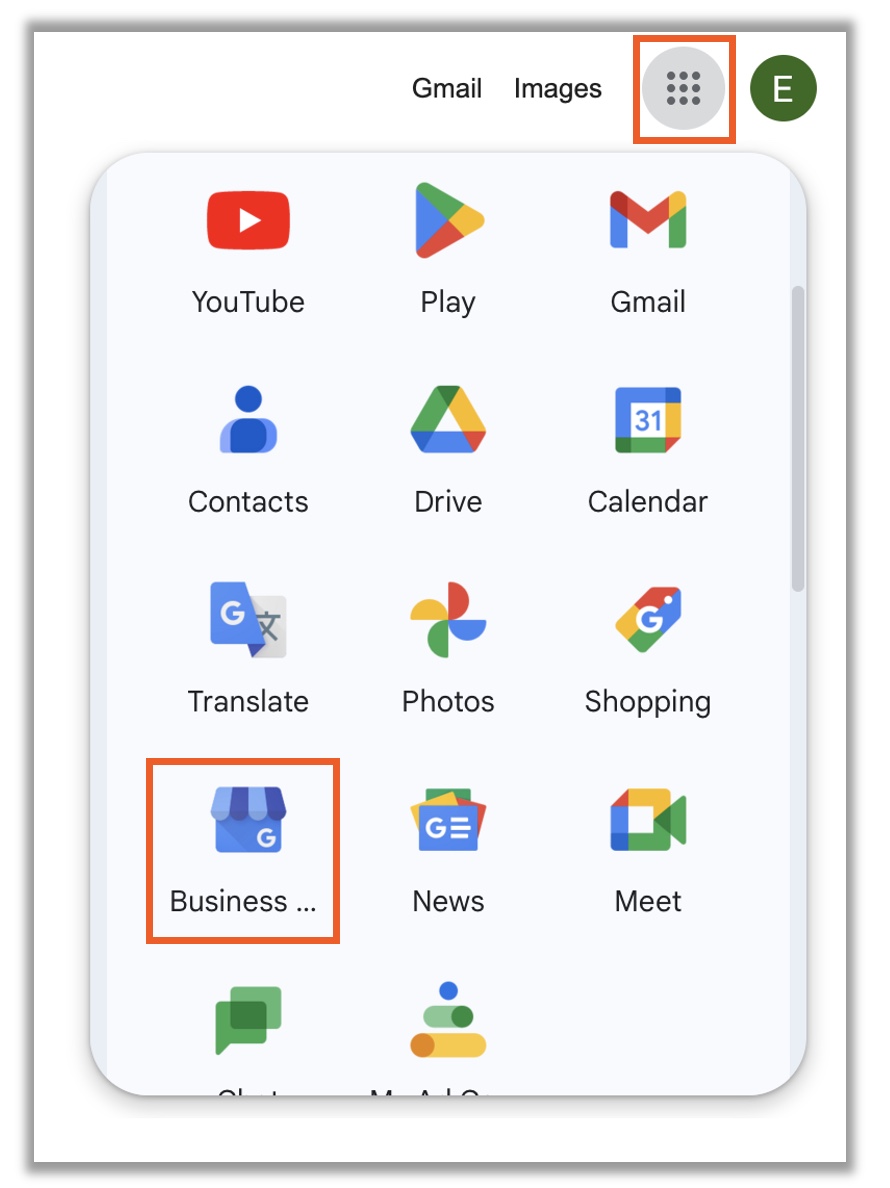Screen dimensions: 890x1188
Task: Open the Google apps grid button
Action: pos(684,88)
